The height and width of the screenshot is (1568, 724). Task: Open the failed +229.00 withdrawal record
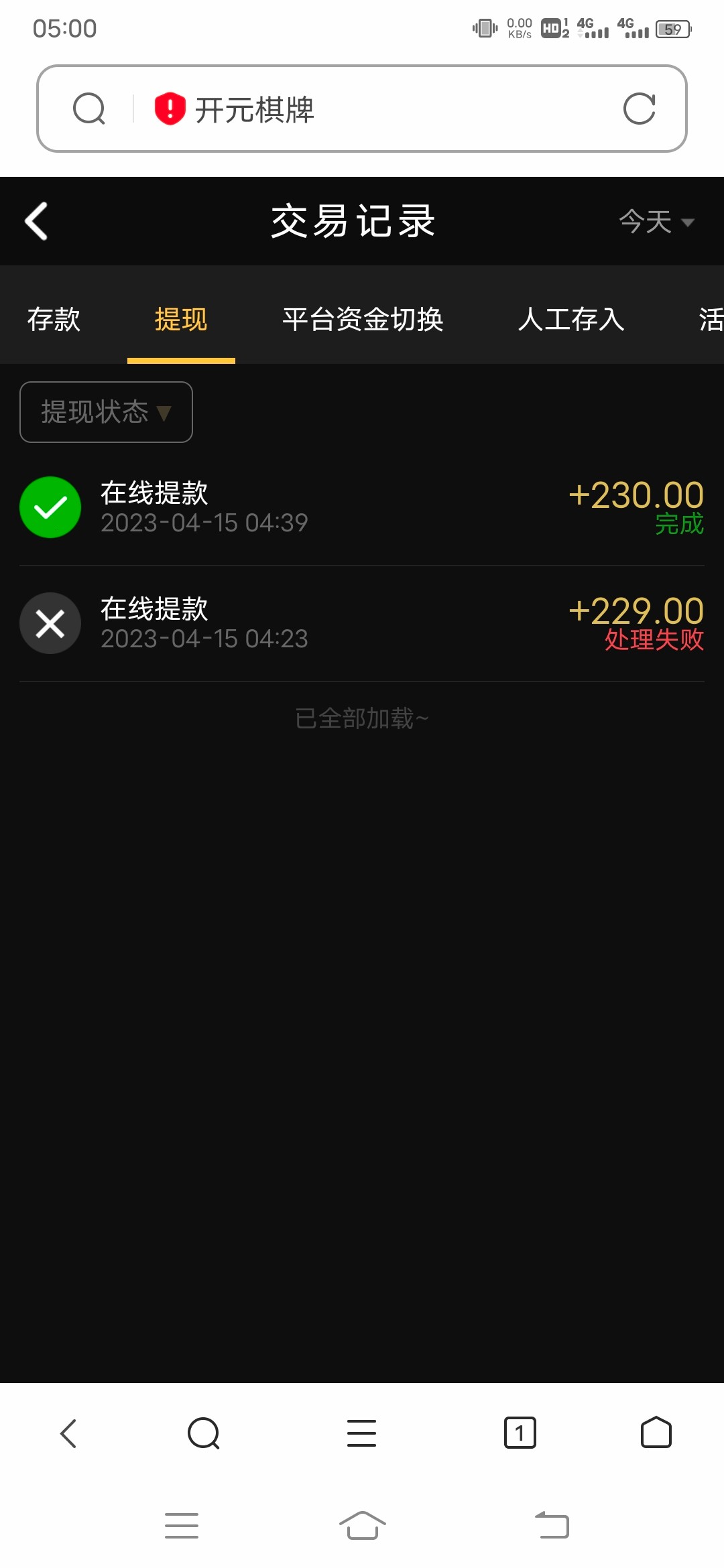362,623
